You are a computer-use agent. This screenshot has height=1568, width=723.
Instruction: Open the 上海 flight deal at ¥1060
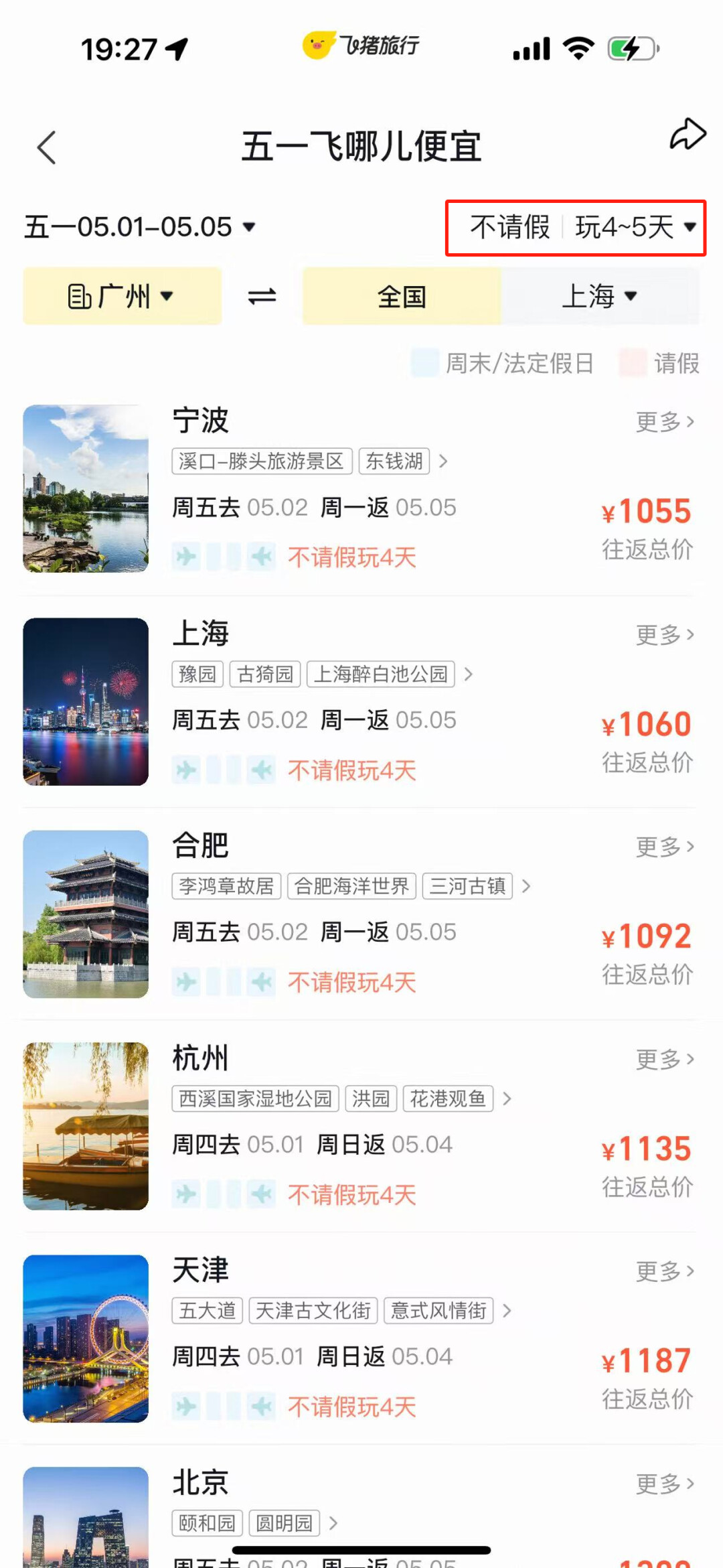375,722
